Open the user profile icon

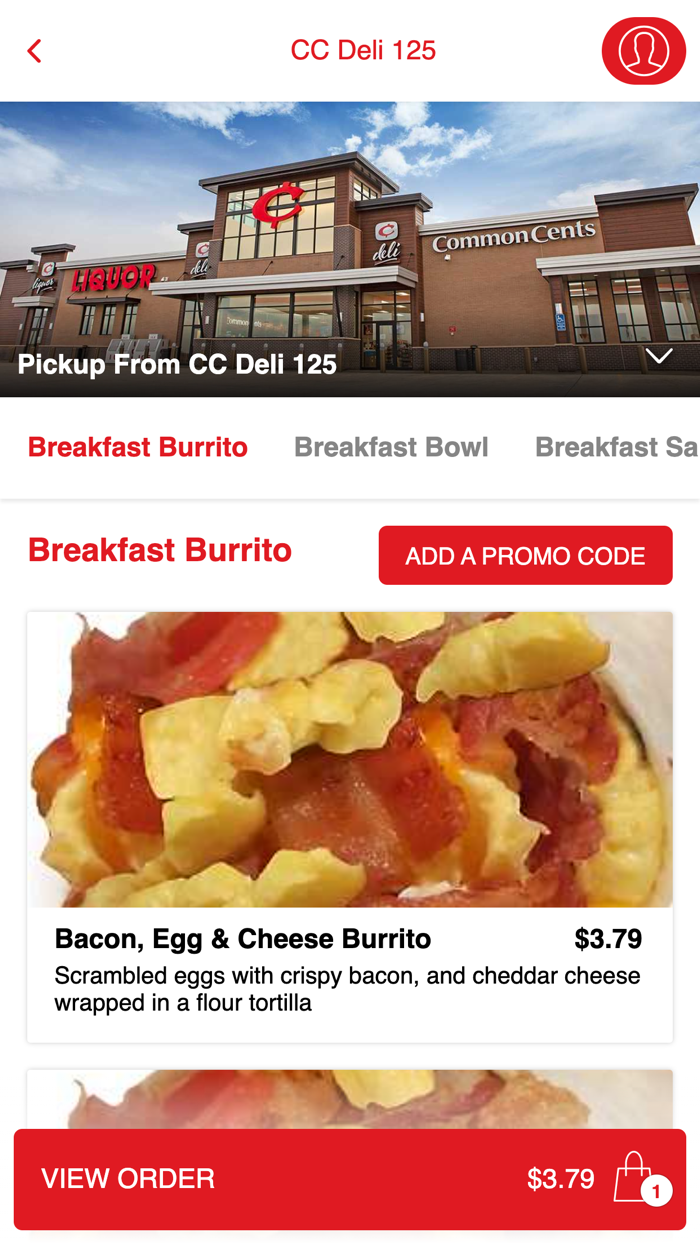click(x=643, y=51)
